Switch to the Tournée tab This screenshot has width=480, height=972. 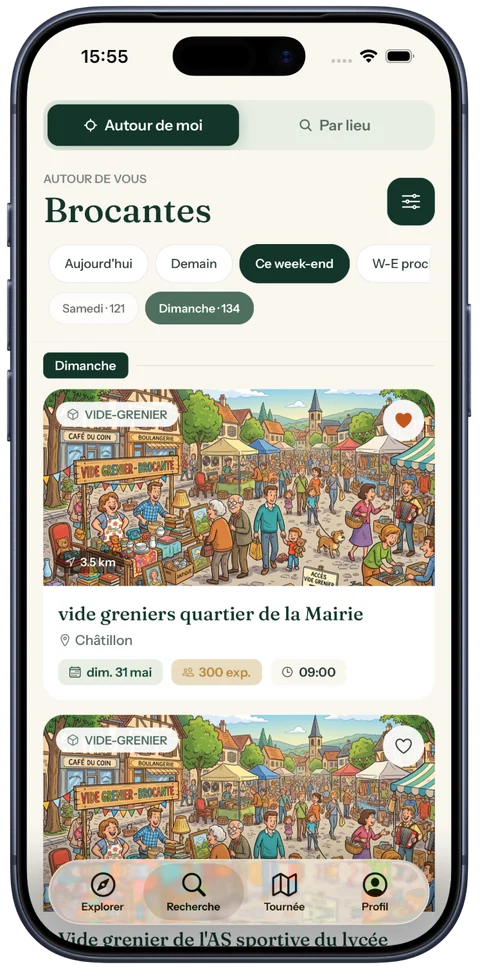(x=284, y=892)
